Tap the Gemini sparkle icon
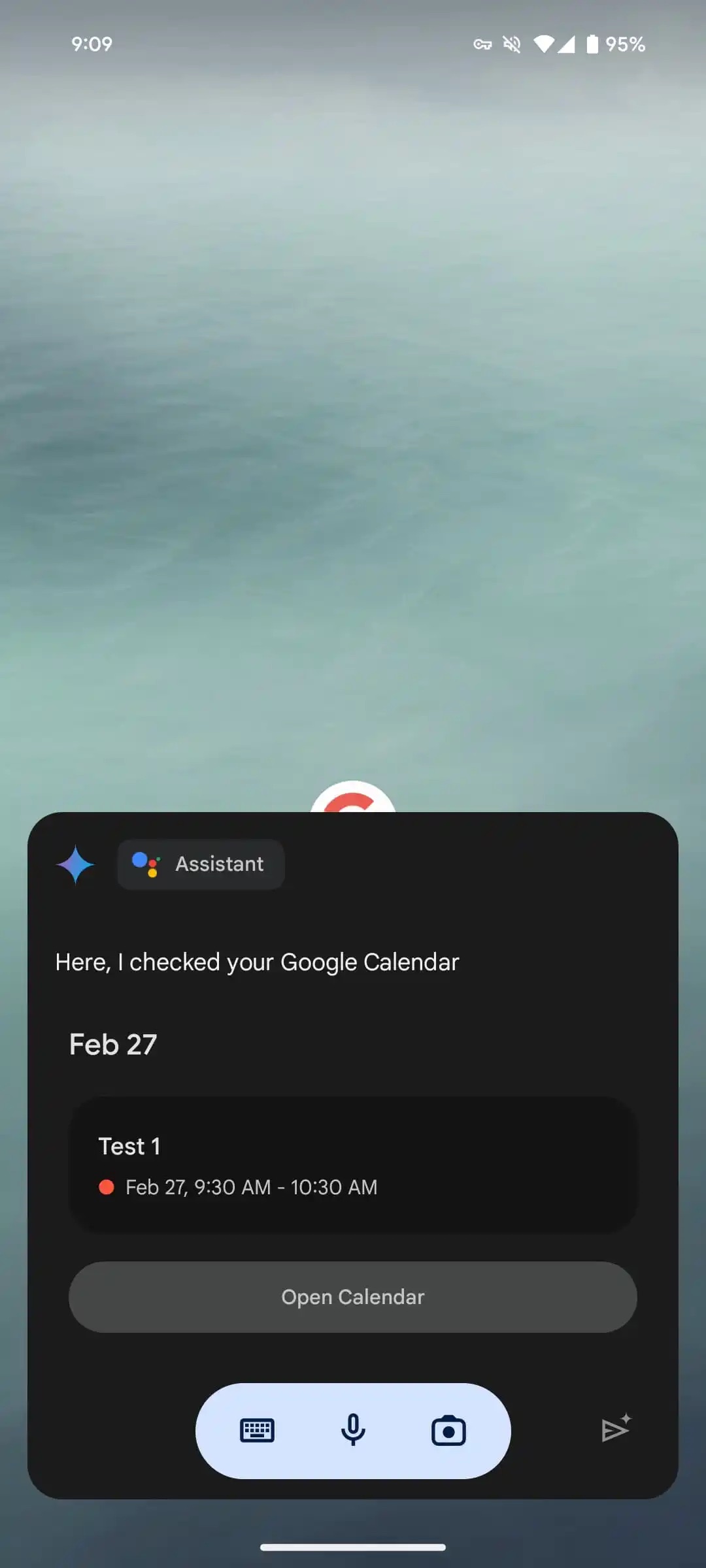This screenshot has height=1568, width=706. (x=76, y=864)
